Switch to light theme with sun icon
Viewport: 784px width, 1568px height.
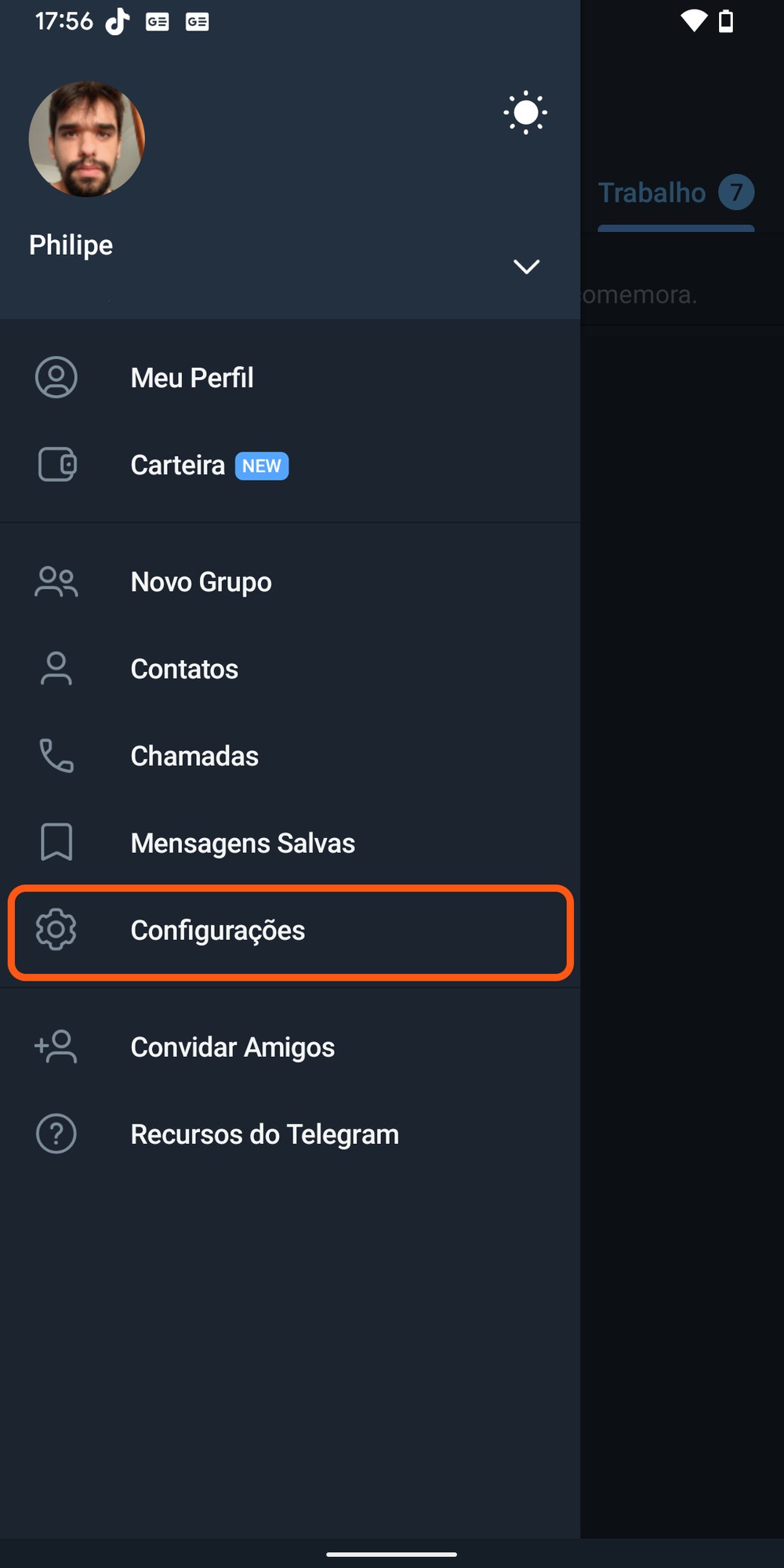click(525, 113)
